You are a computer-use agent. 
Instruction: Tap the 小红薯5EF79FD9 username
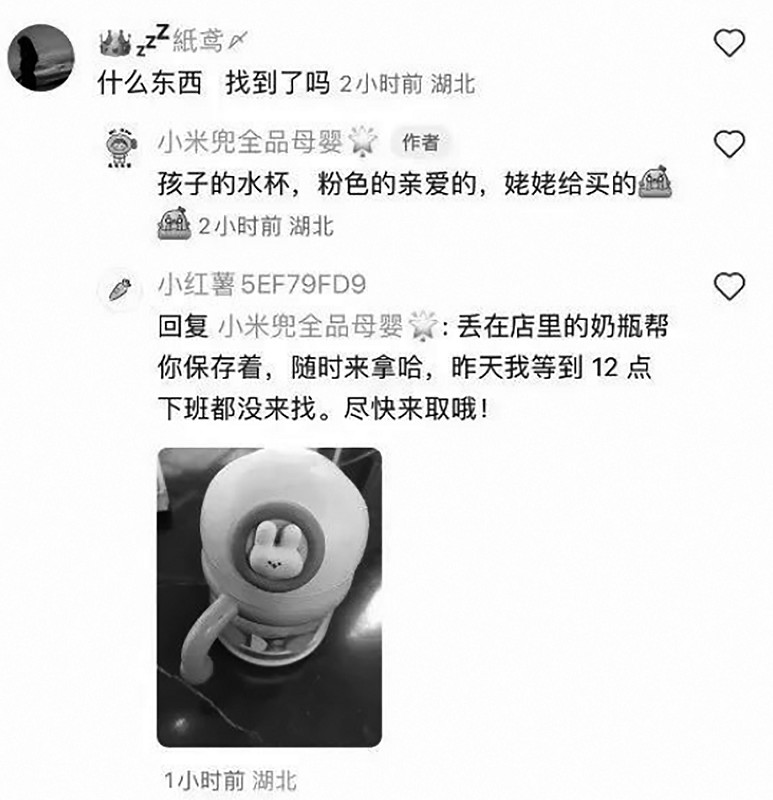[262, 285]
